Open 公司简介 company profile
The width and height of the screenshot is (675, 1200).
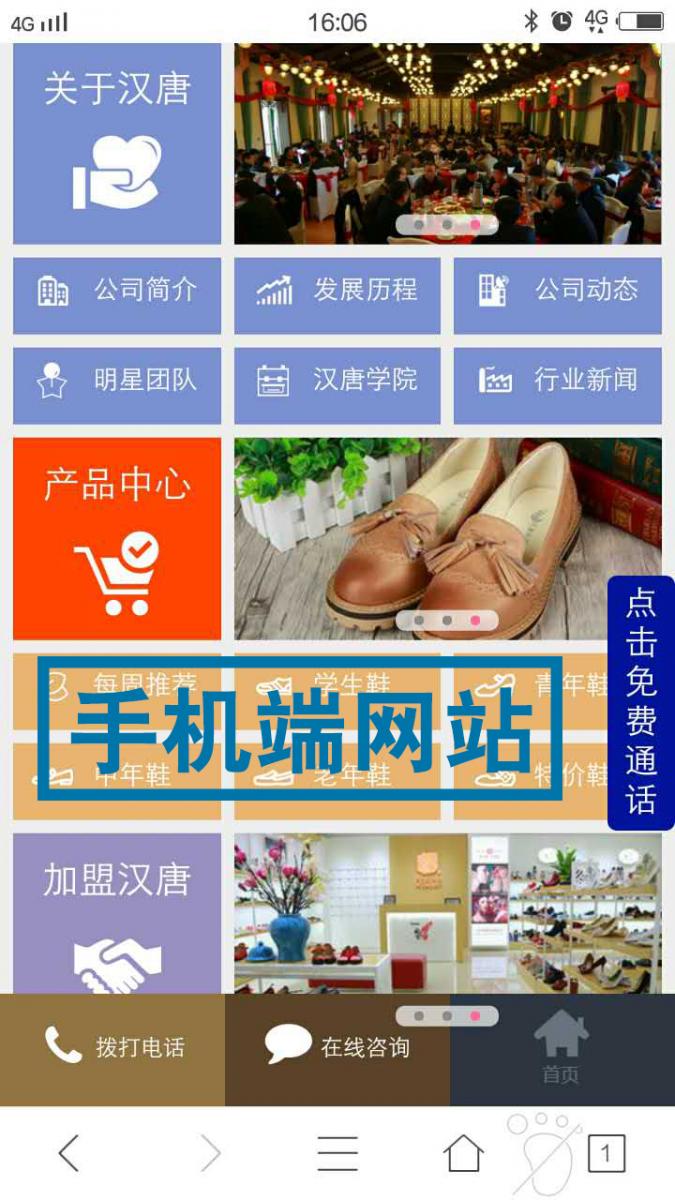[117, 291]
